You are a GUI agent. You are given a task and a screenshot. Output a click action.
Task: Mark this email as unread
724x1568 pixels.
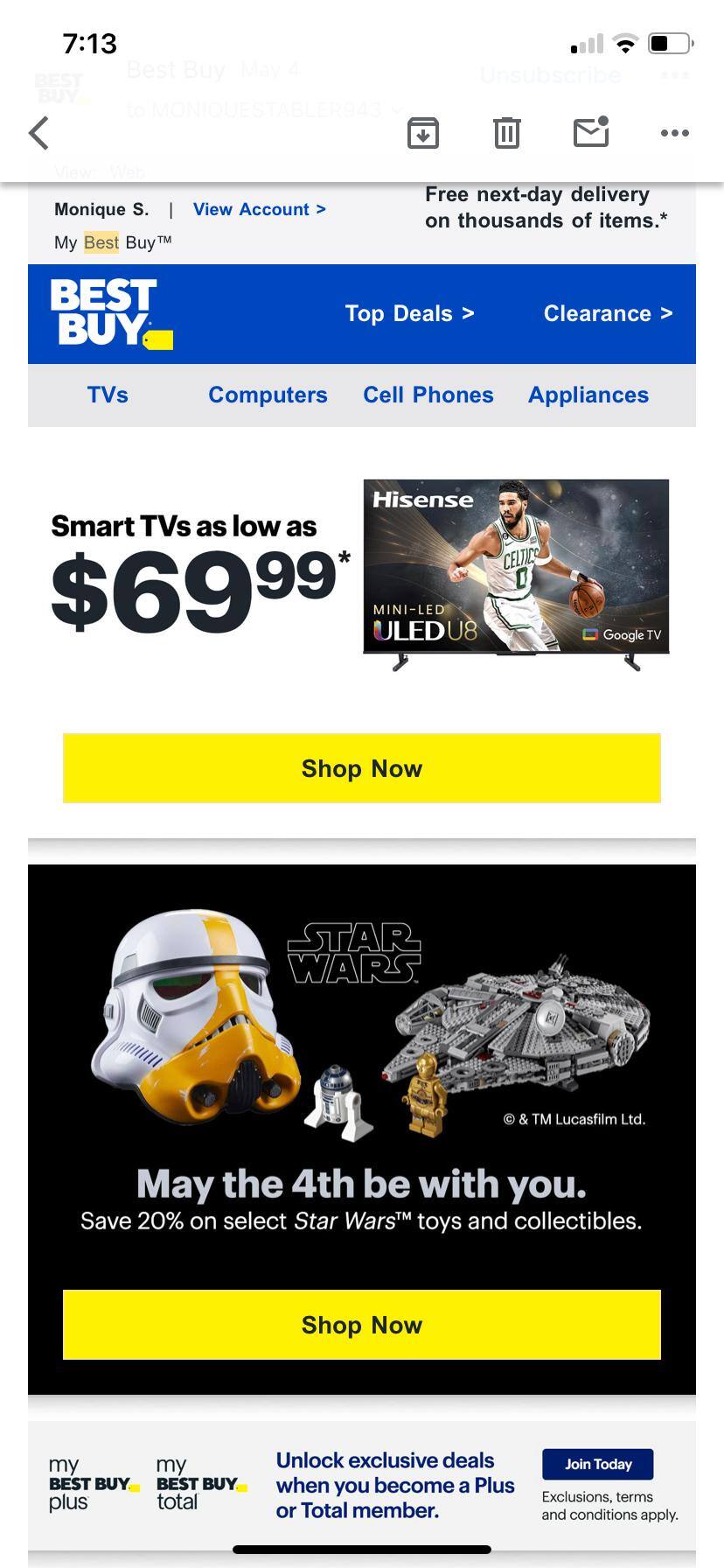tap(591, 132)
